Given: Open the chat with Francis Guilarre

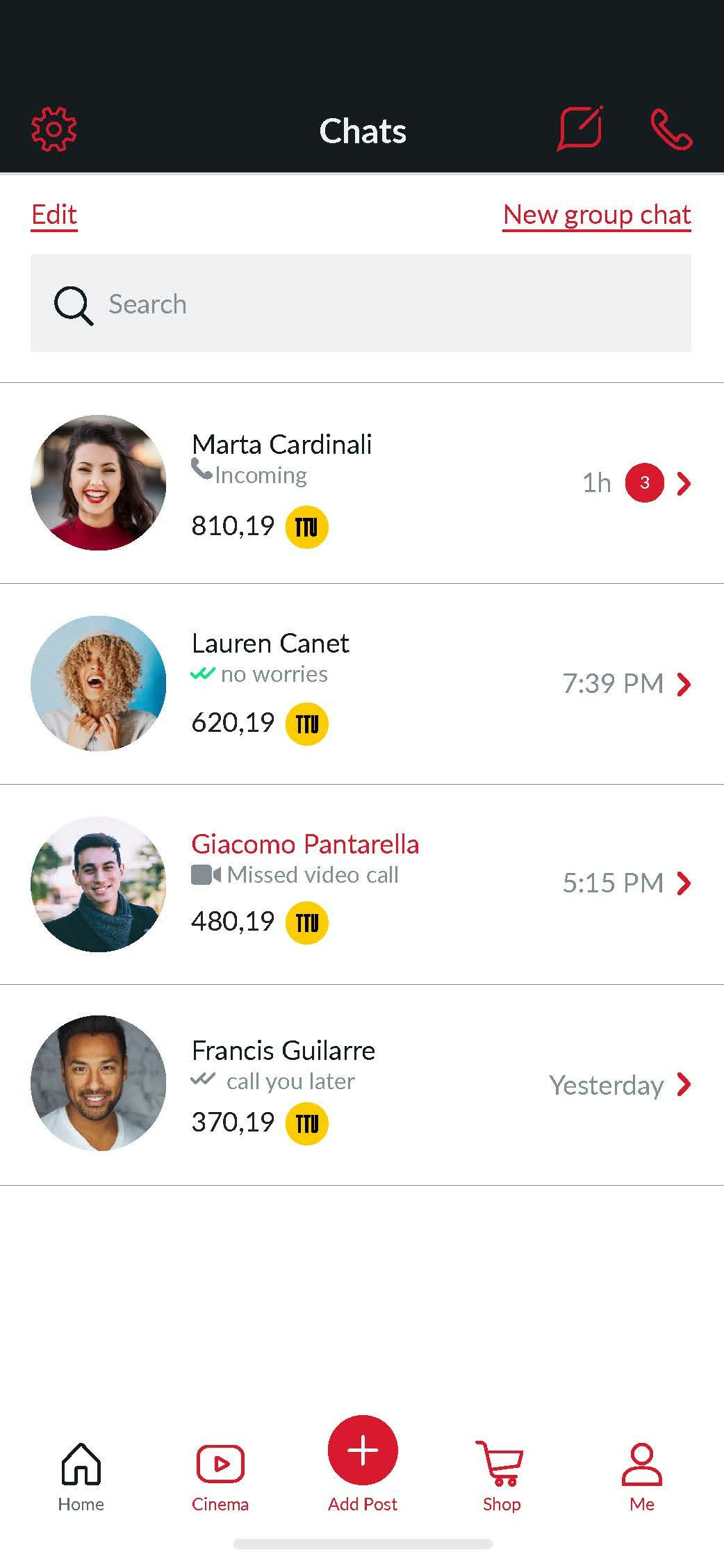Looking at the screenshot, I should [362, 1085].
